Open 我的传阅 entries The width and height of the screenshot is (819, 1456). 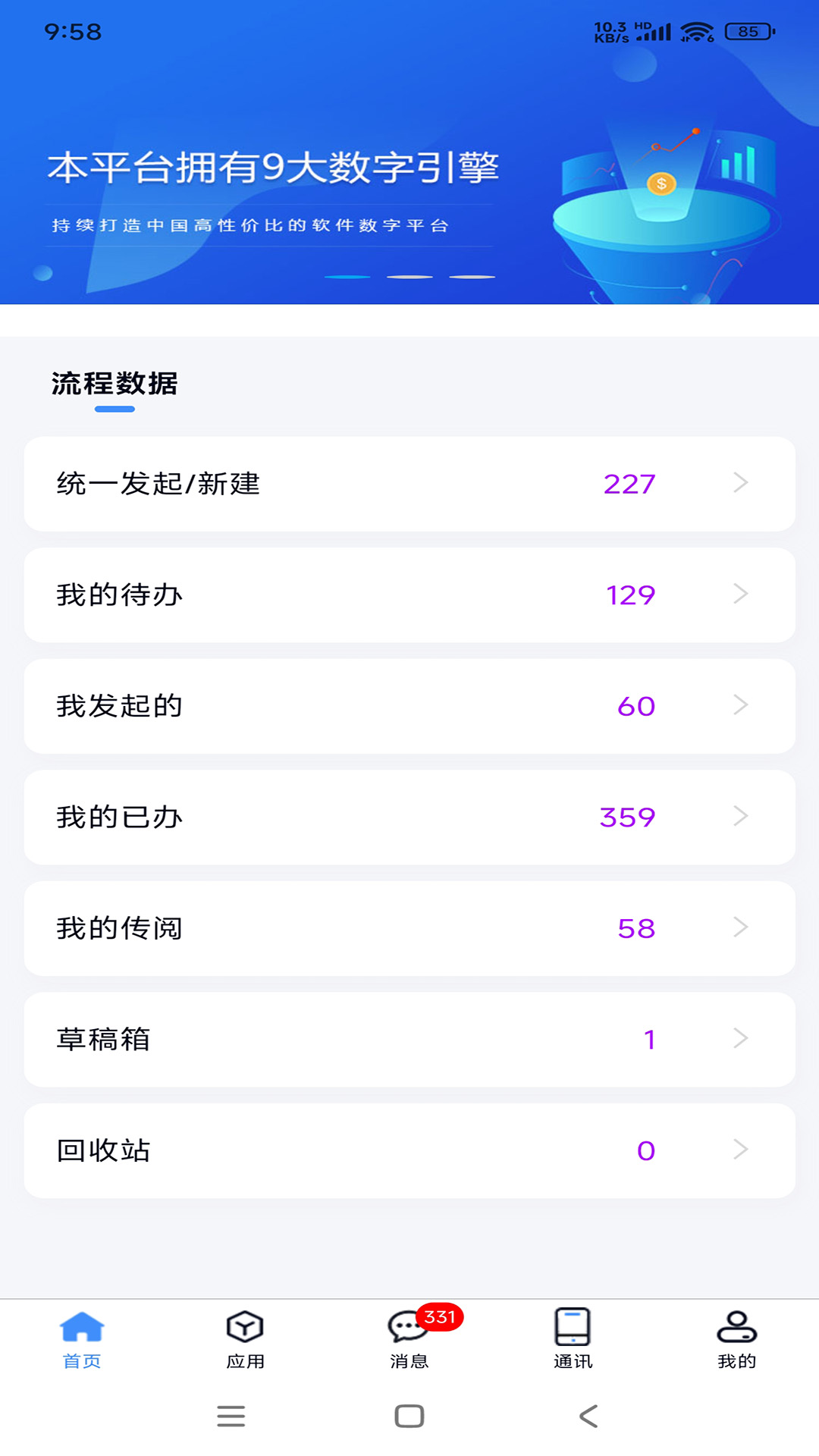[x=409, y=928]
